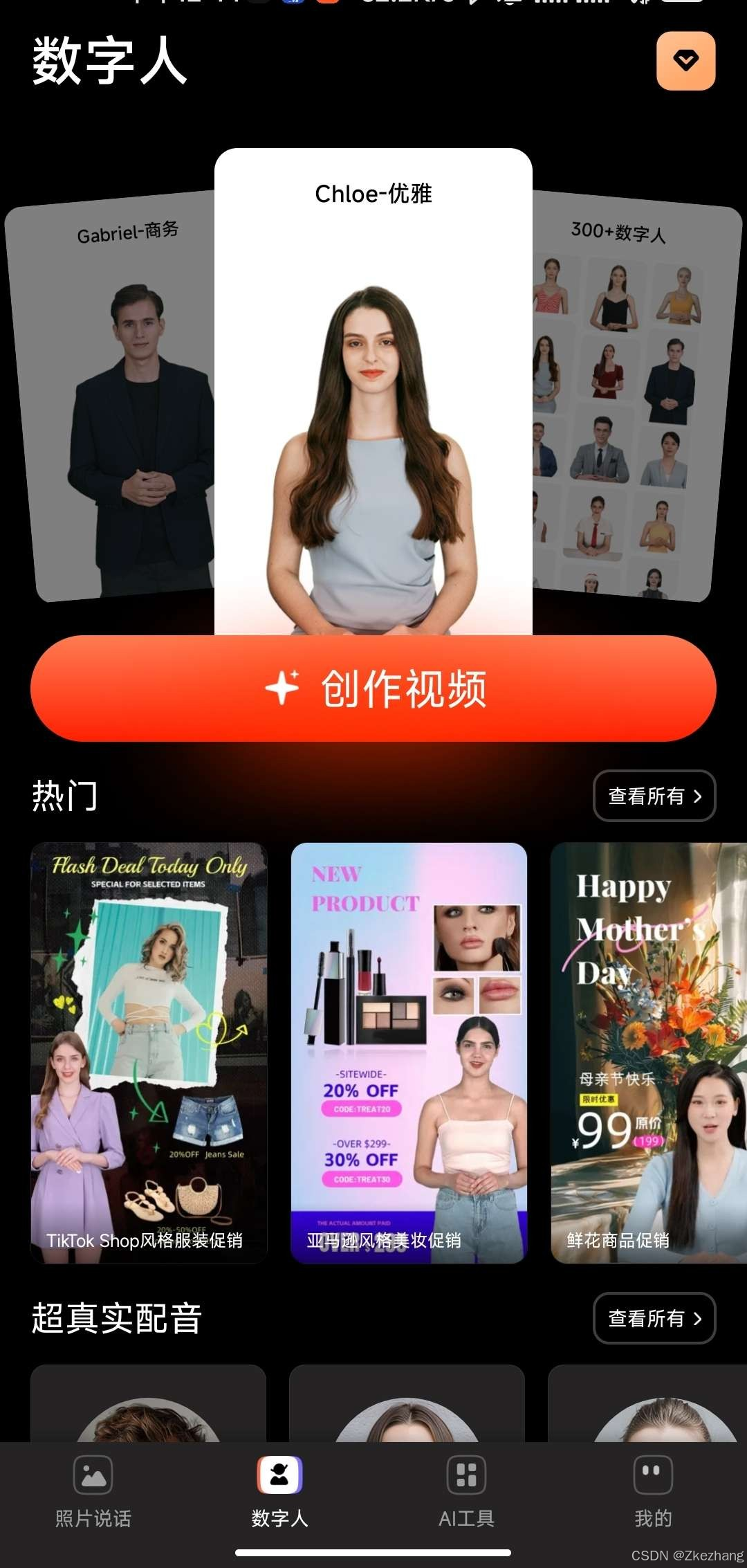
Task: Open the TikTok Shop风格服装促销 template
Action: (149, 1053)
